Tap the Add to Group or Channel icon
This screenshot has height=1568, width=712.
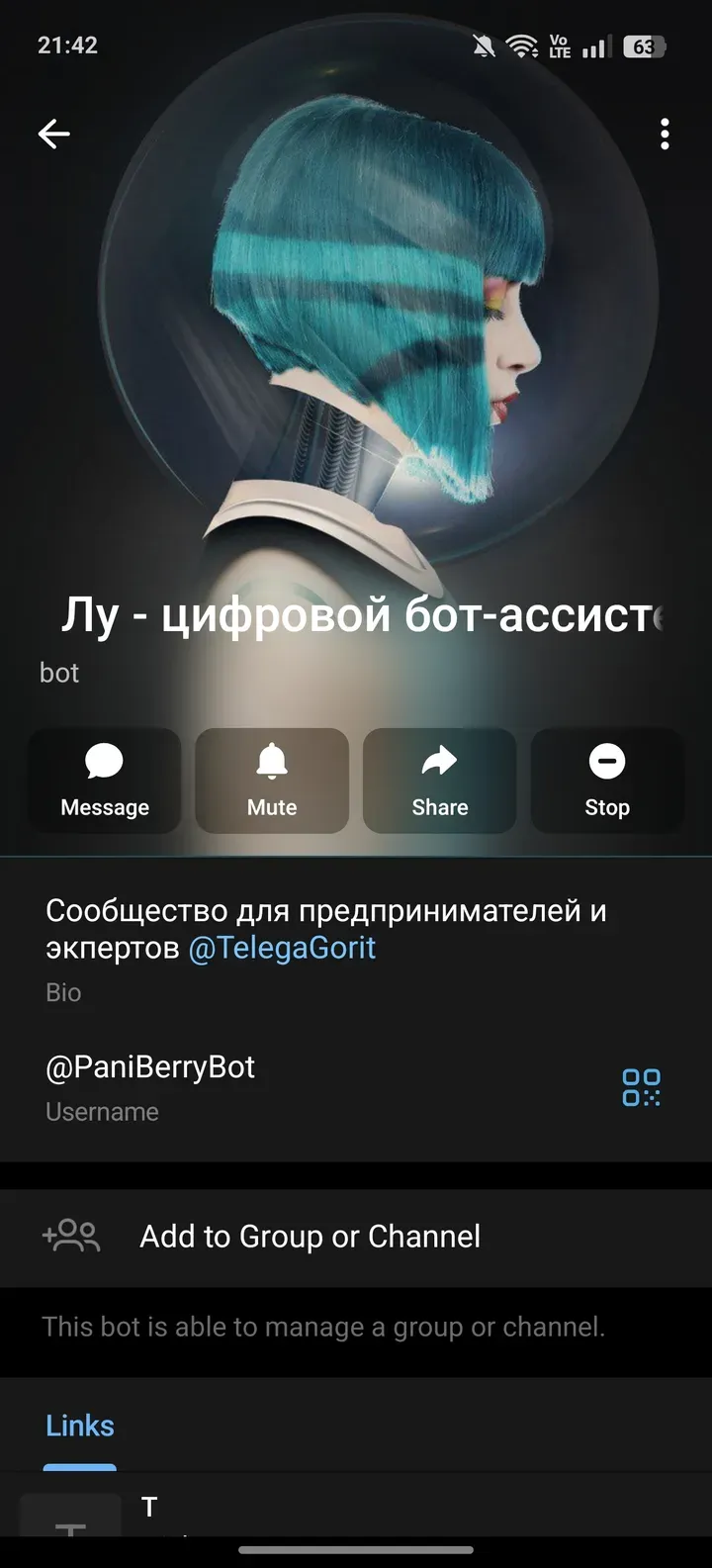tap(69, 1236)
